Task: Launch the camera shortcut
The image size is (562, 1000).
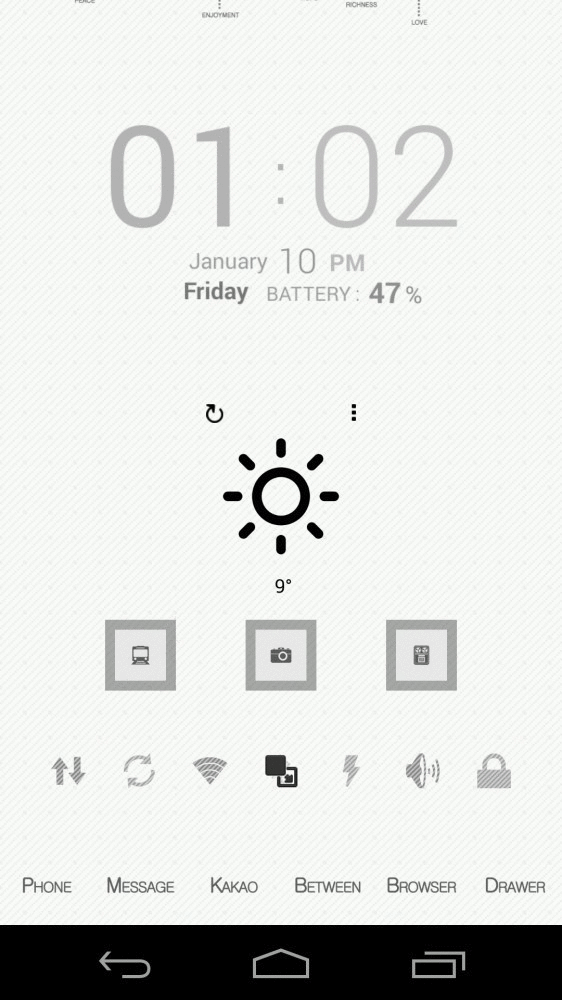Action: coord(281,655)
